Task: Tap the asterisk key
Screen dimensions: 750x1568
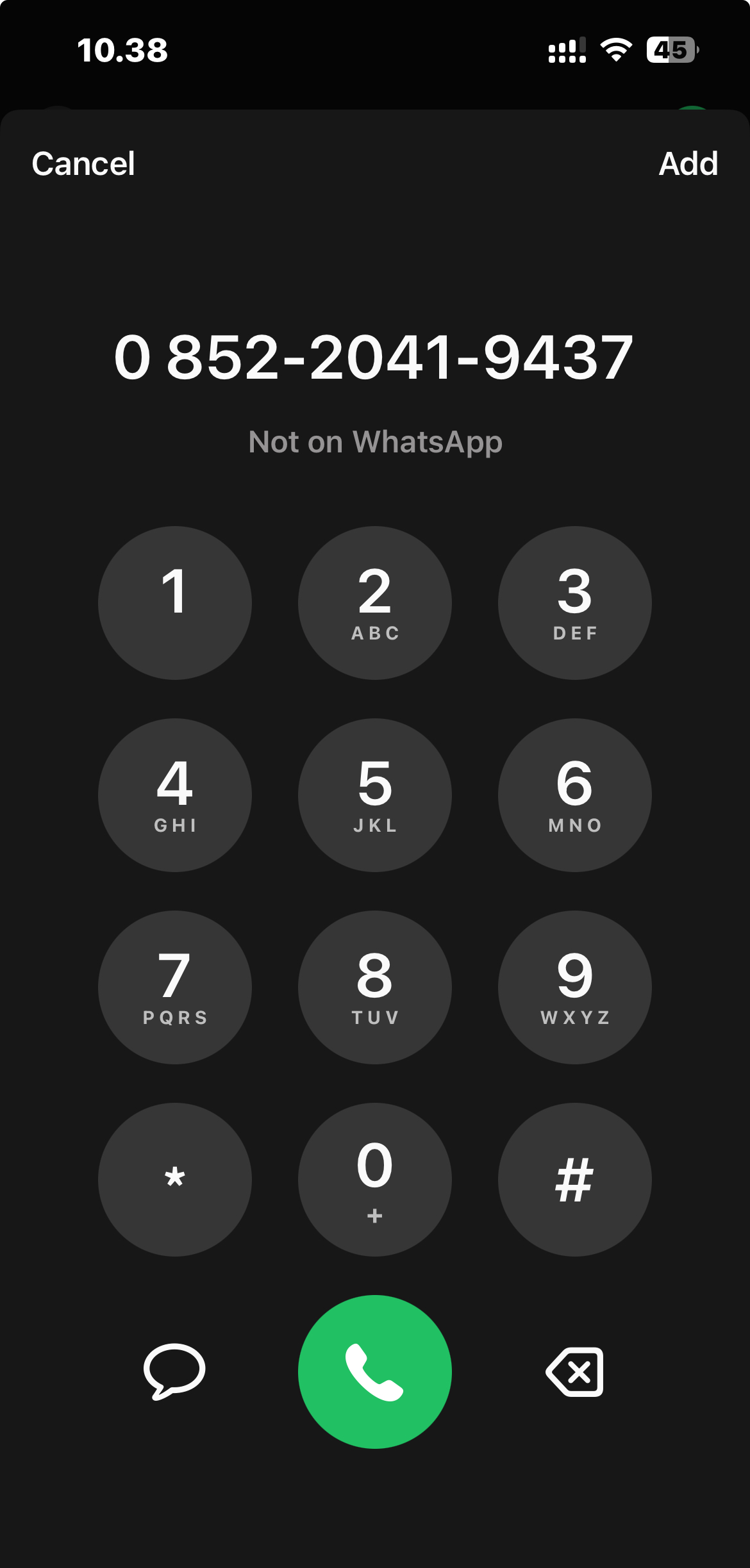Action: tap(174, 1179)
